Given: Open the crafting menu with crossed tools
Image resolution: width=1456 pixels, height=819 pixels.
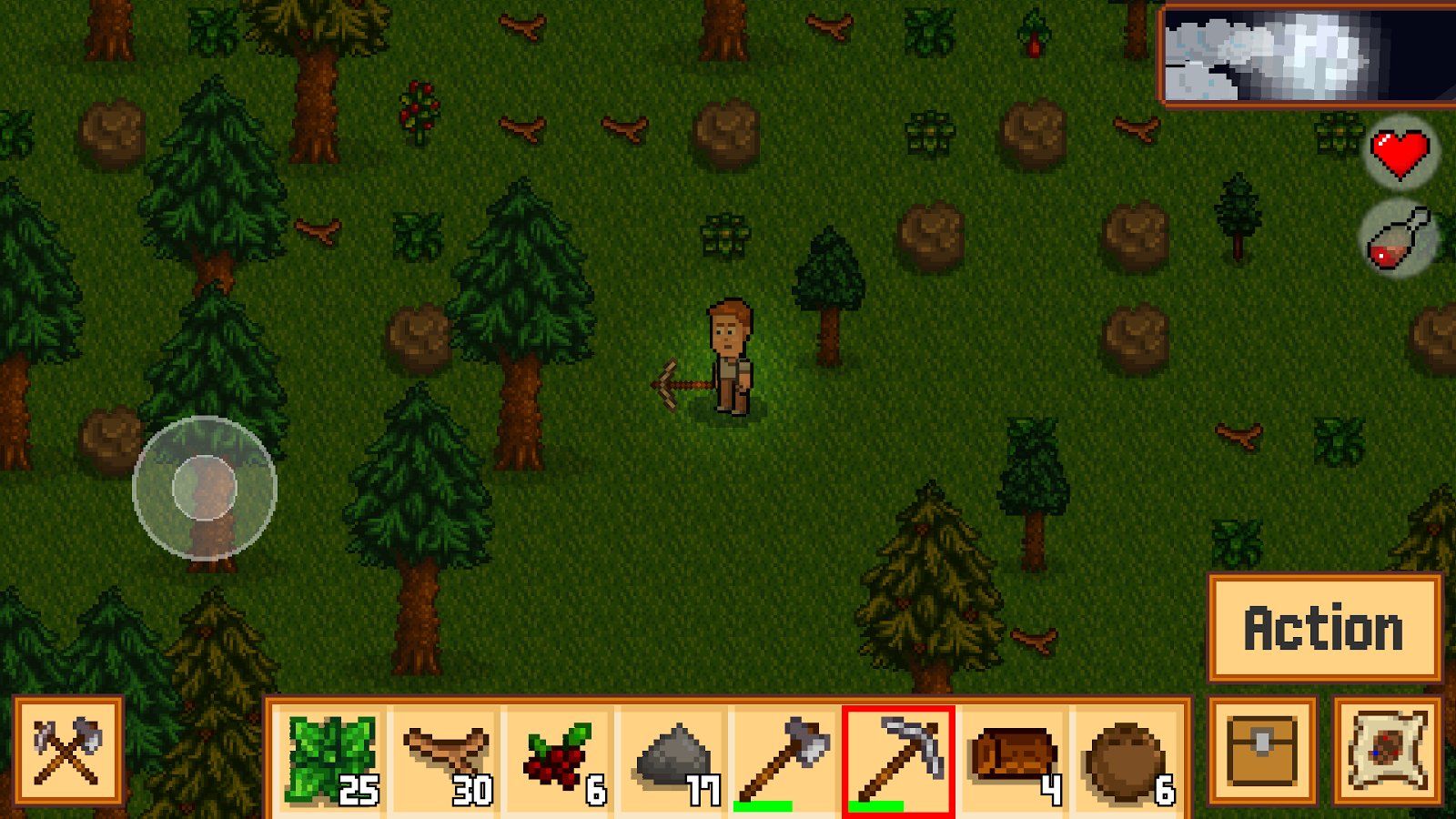Looking at the screenshot, I should point(68,751).
